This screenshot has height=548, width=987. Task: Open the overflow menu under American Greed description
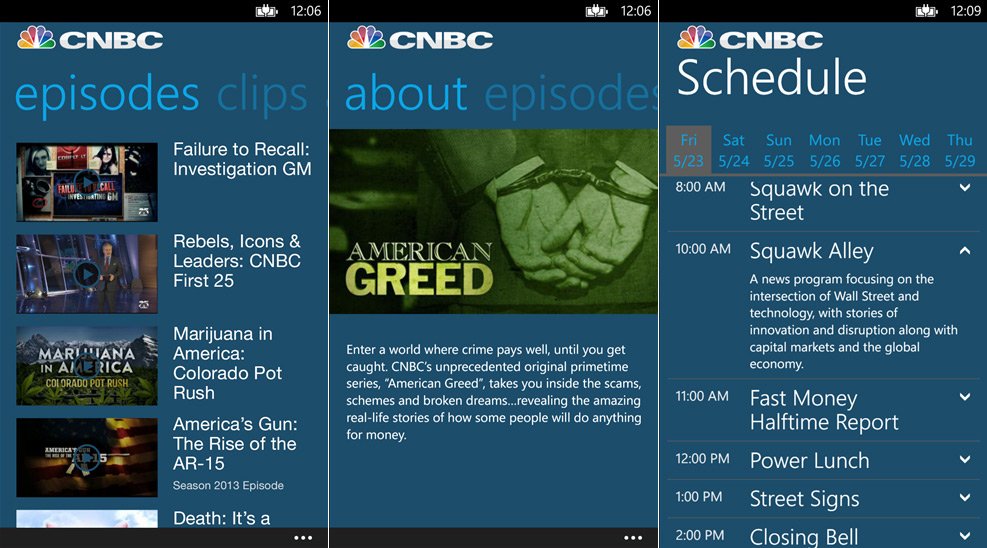(x=633, y=538)
